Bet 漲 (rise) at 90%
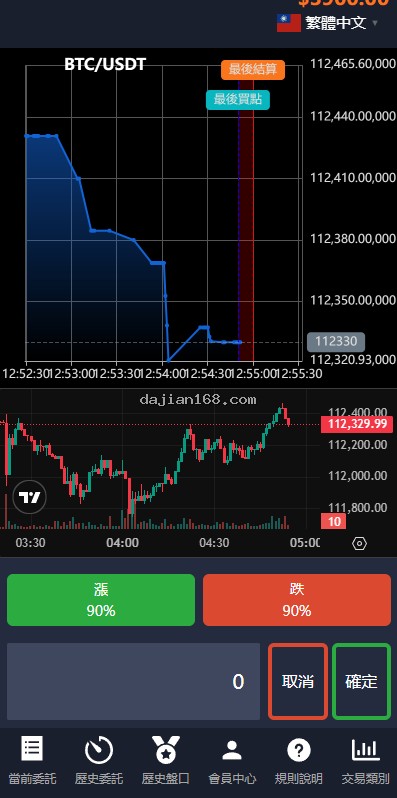Viewport: 397px width, 798px height. click(101, 600)
